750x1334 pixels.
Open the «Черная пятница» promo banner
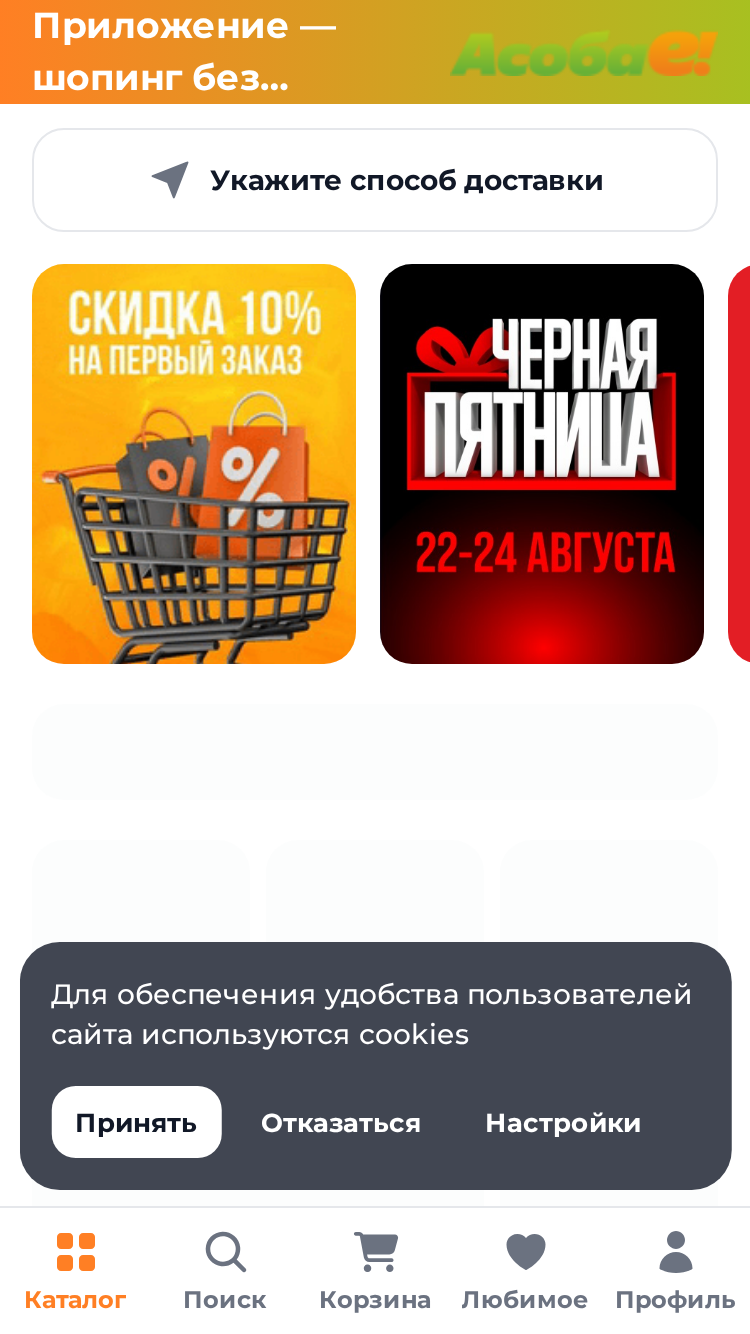542,464
